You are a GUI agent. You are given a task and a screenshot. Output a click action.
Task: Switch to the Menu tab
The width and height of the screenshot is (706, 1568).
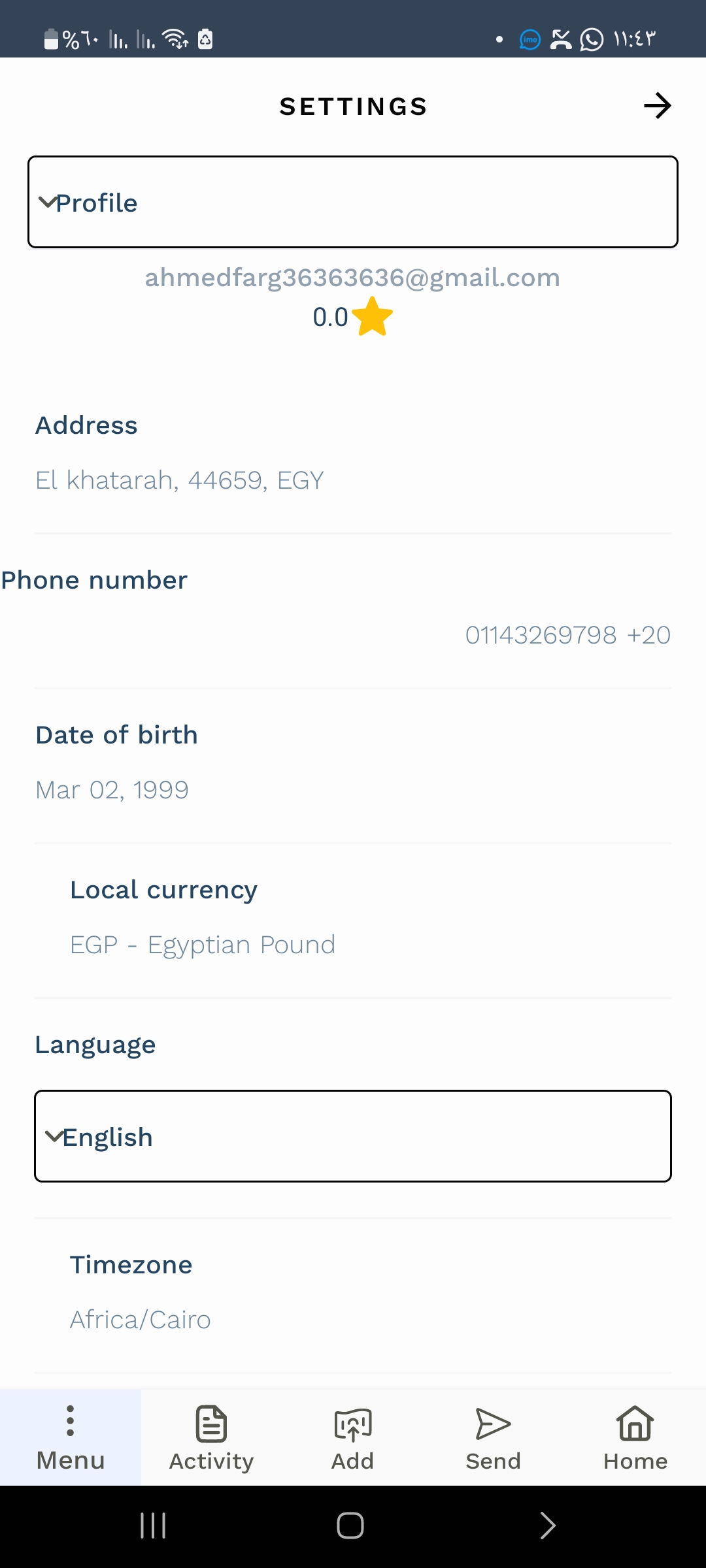[x=71, y=1437]
